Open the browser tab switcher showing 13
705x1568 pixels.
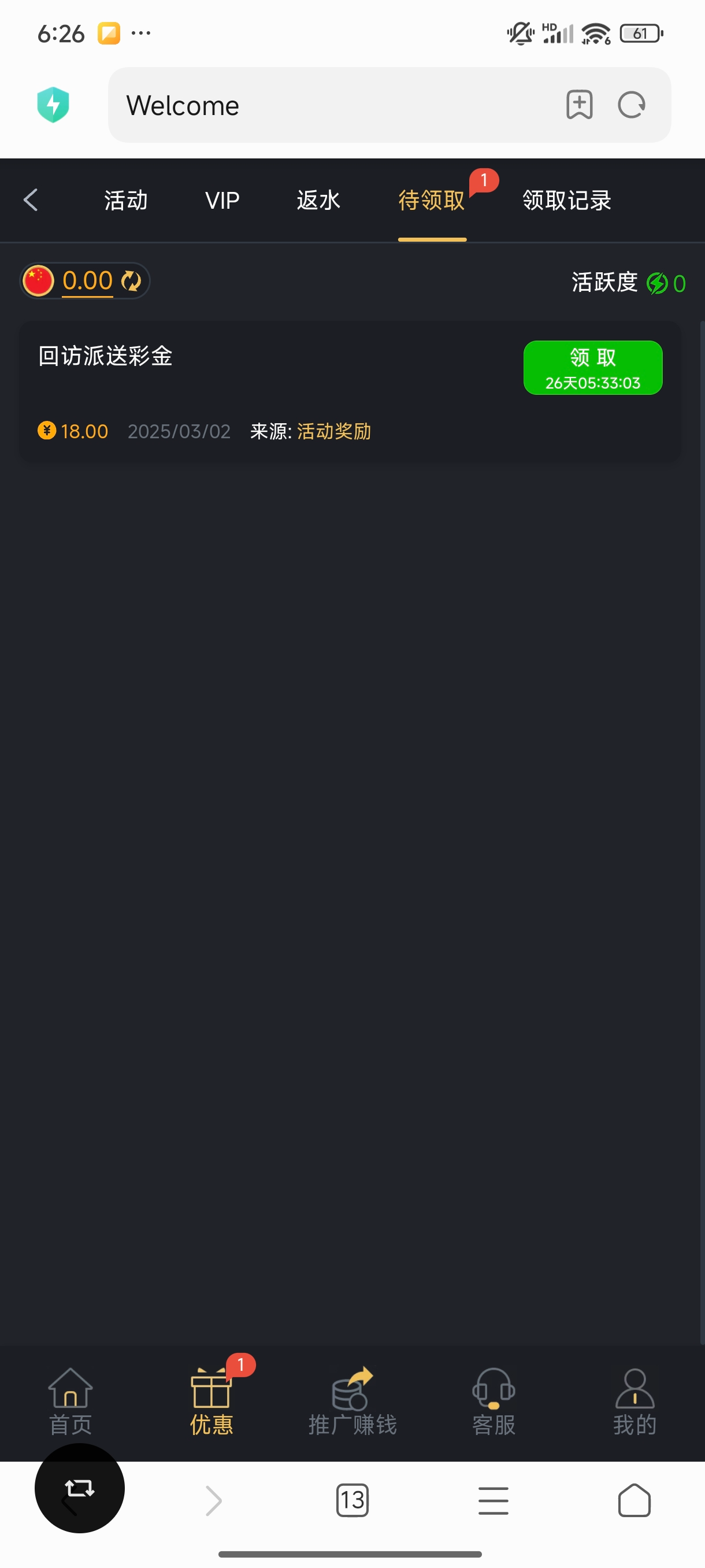click(352, 1500)
